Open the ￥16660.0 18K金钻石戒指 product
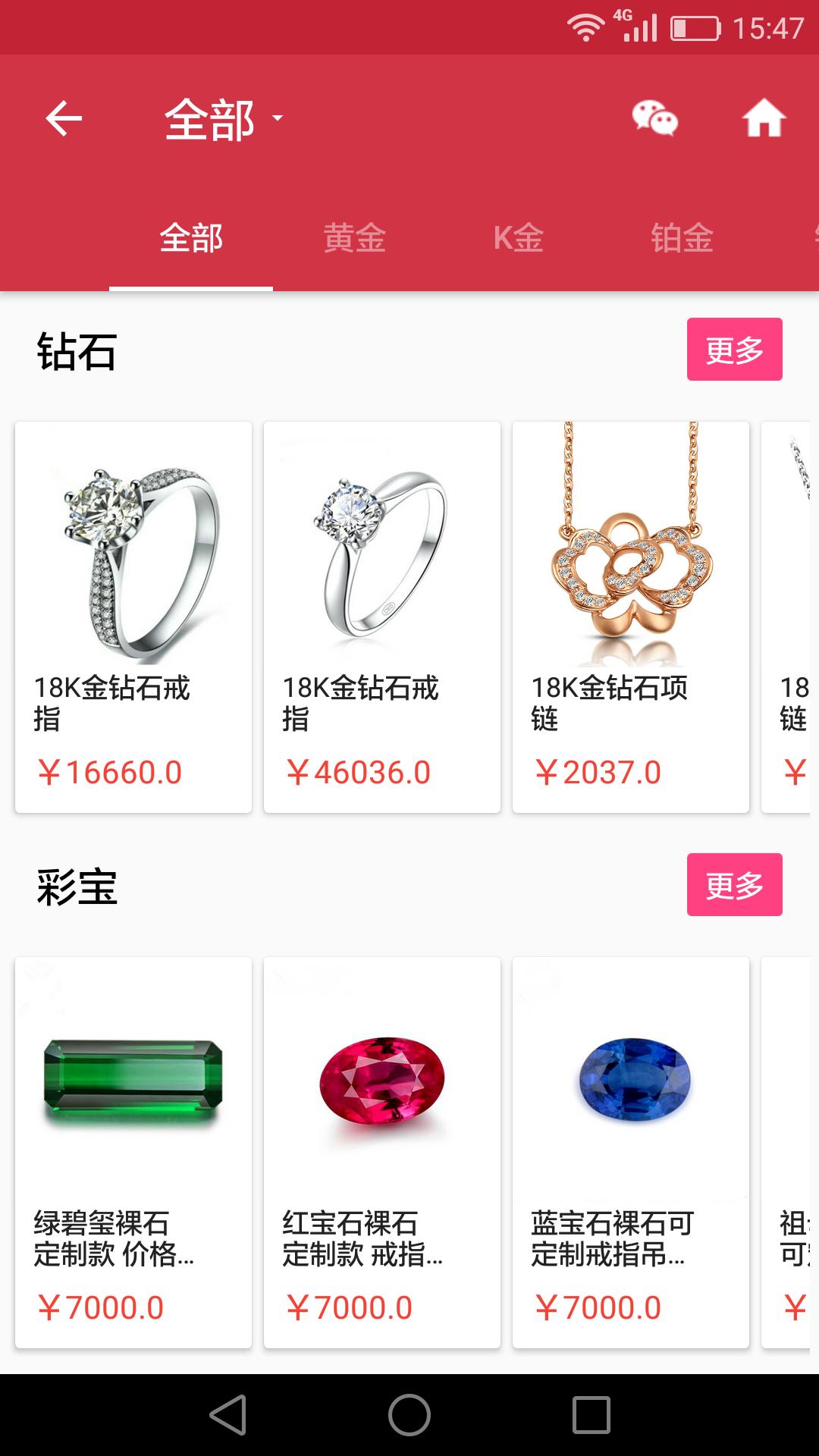Image resolution: width=819 pixels, height=1456 pixels. click(x=133, y=617)
